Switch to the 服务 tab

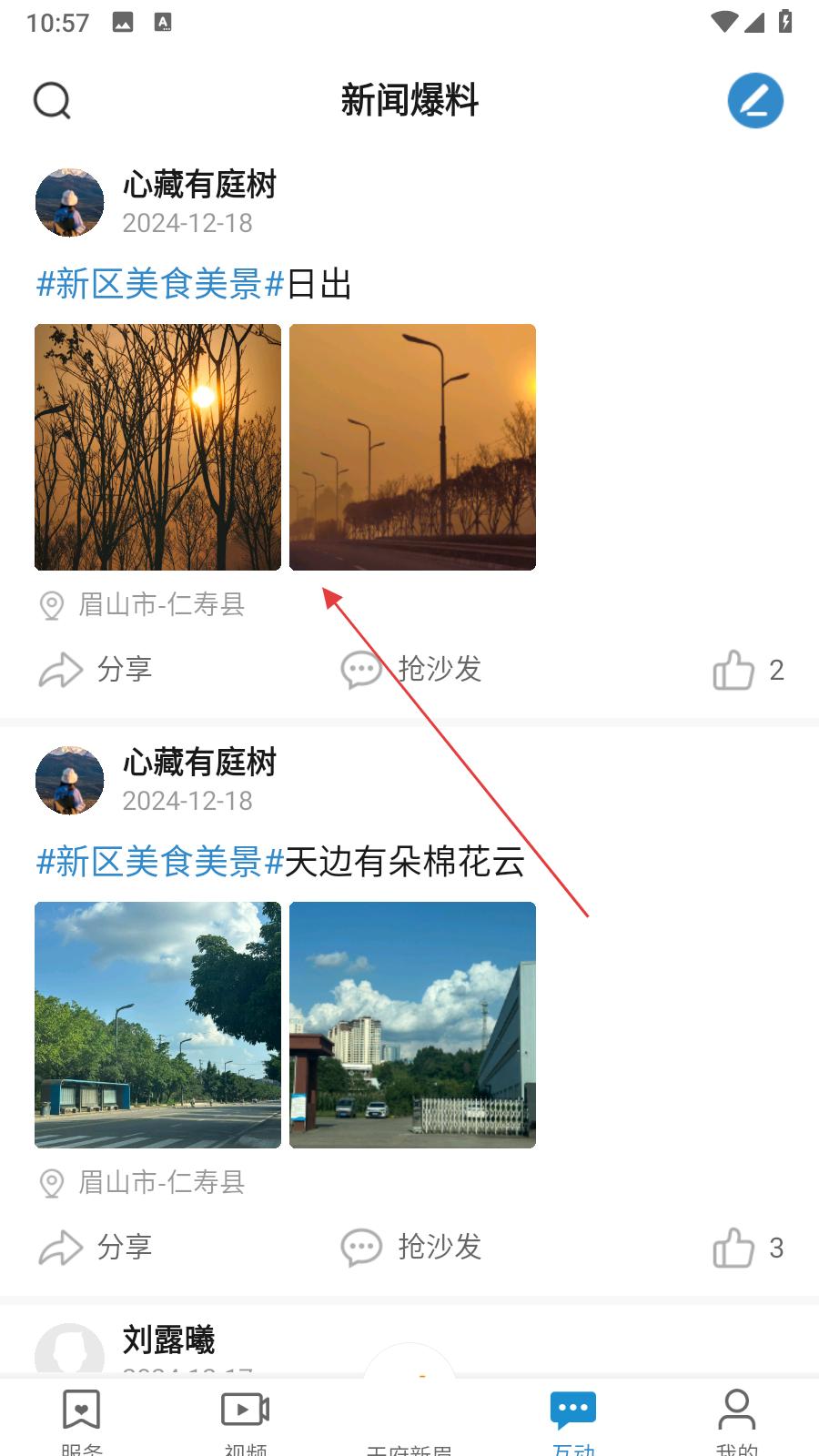[82, 1420]
